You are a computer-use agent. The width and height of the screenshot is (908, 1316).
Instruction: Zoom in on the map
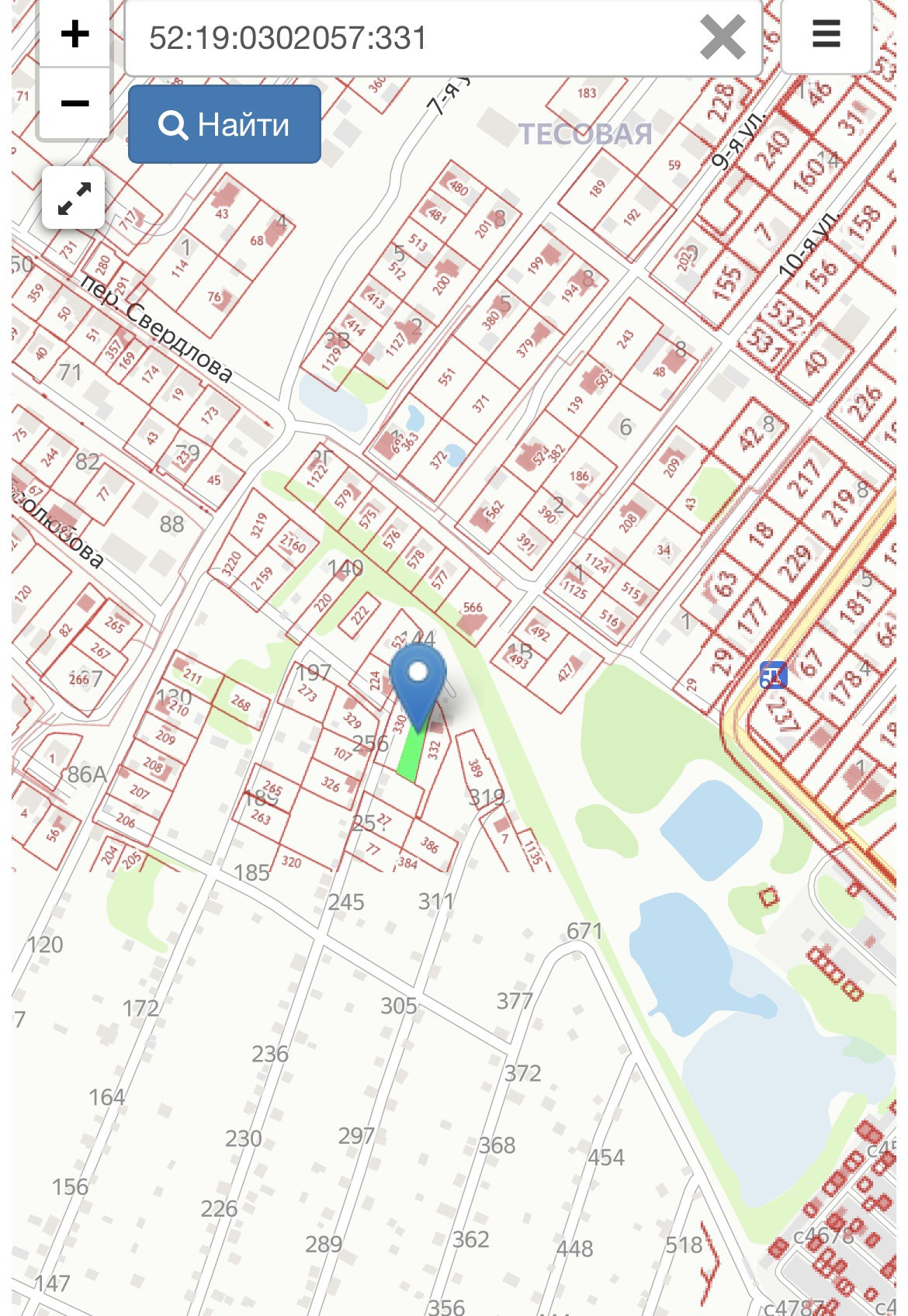coord(75,34)
